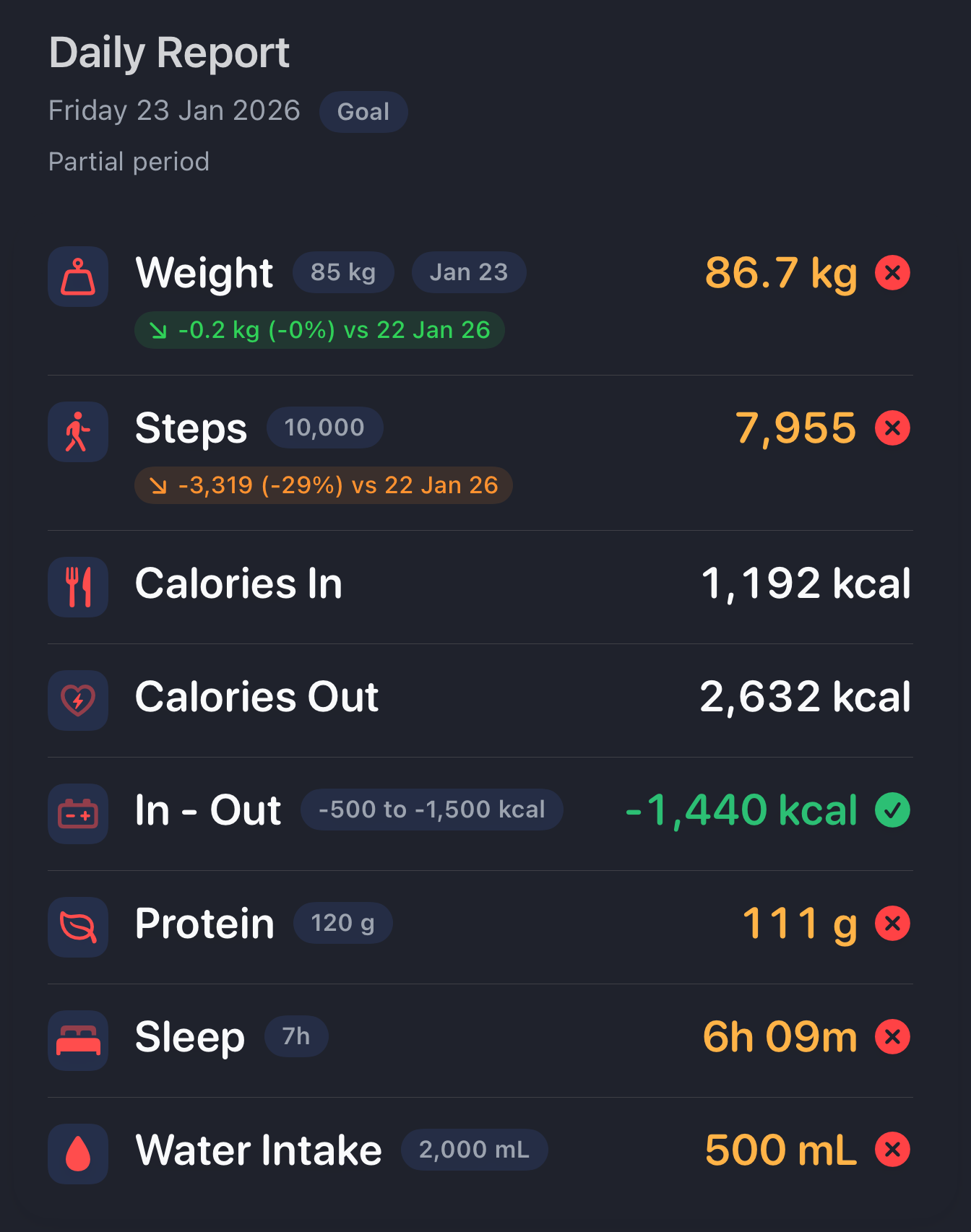Expand the steps change badge
This screenshot has width=971, height=1232.
click(x=323, y=485)
